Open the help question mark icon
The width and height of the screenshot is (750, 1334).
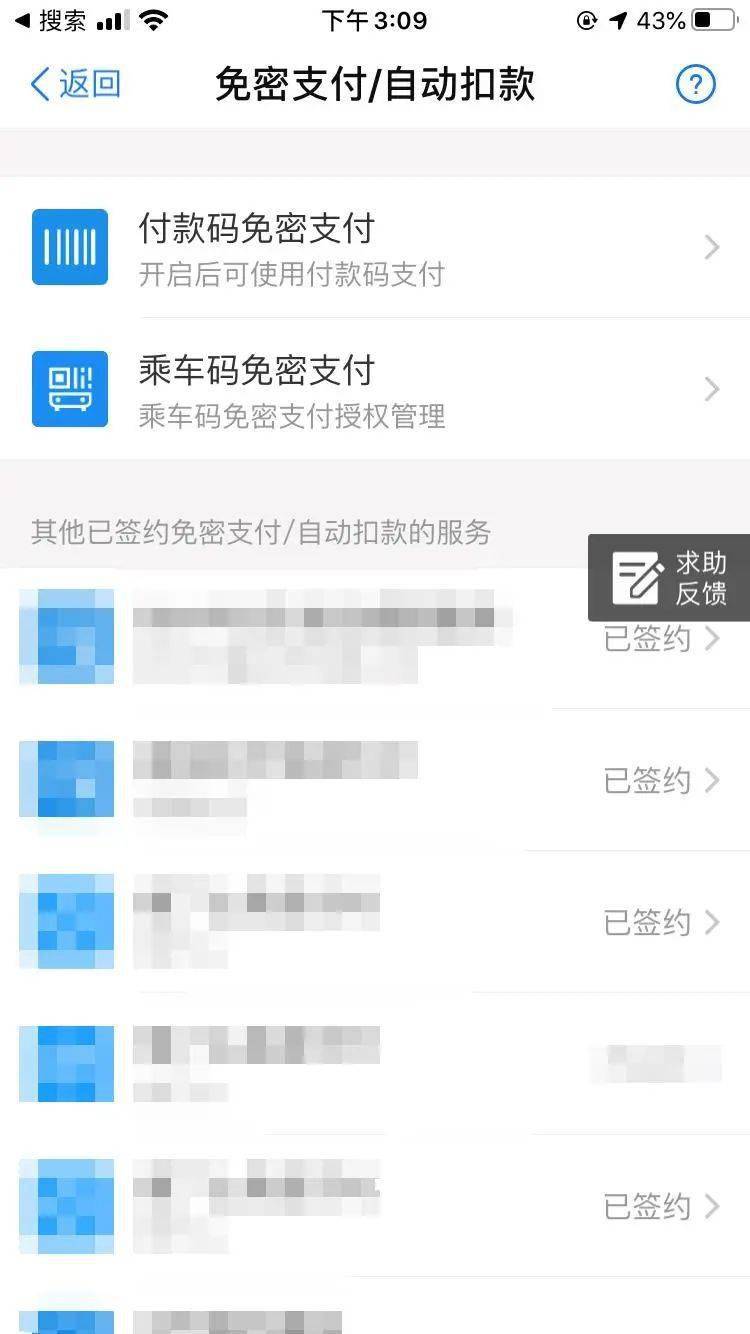696,86
